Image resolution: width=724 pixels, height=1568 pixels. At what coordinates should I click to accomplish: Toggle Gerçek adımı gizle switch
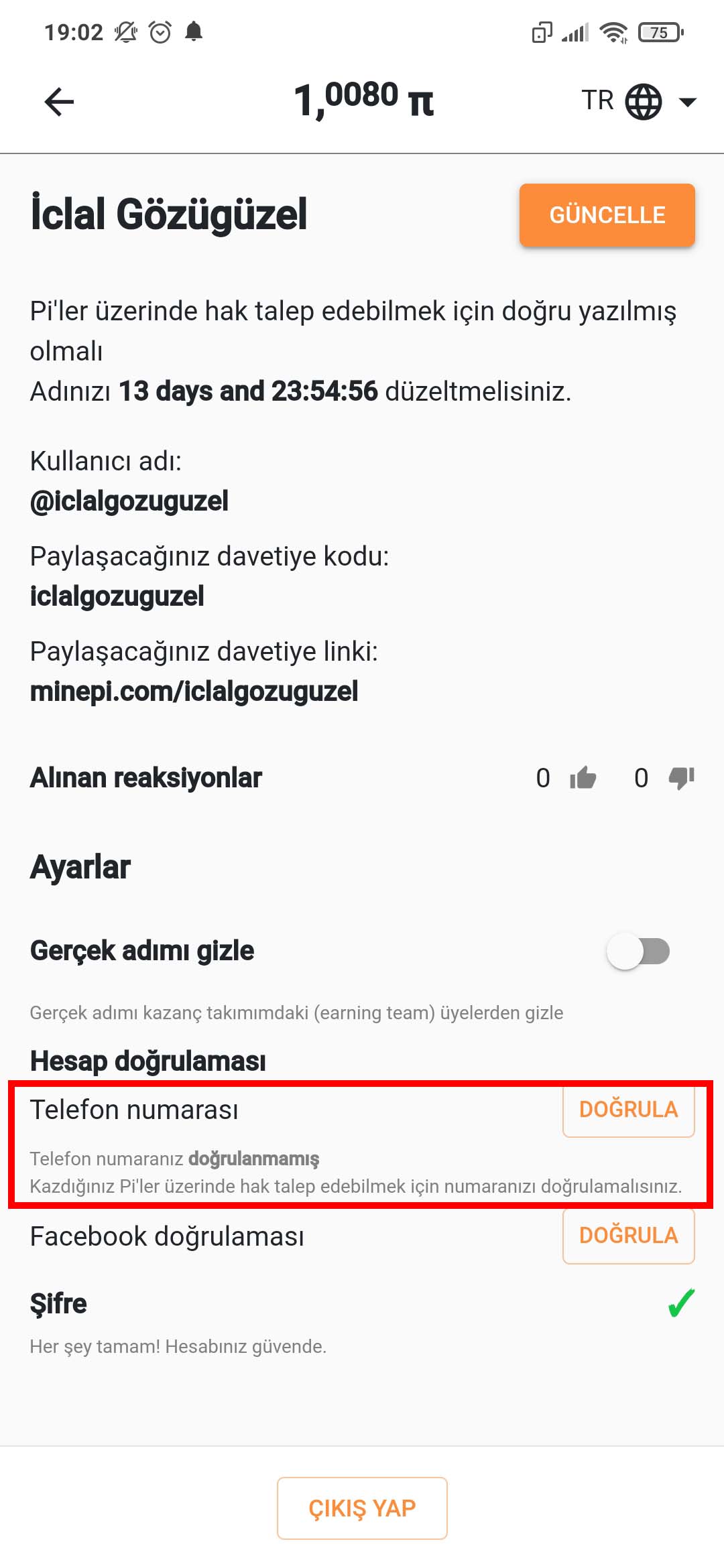tap(638, 951)
